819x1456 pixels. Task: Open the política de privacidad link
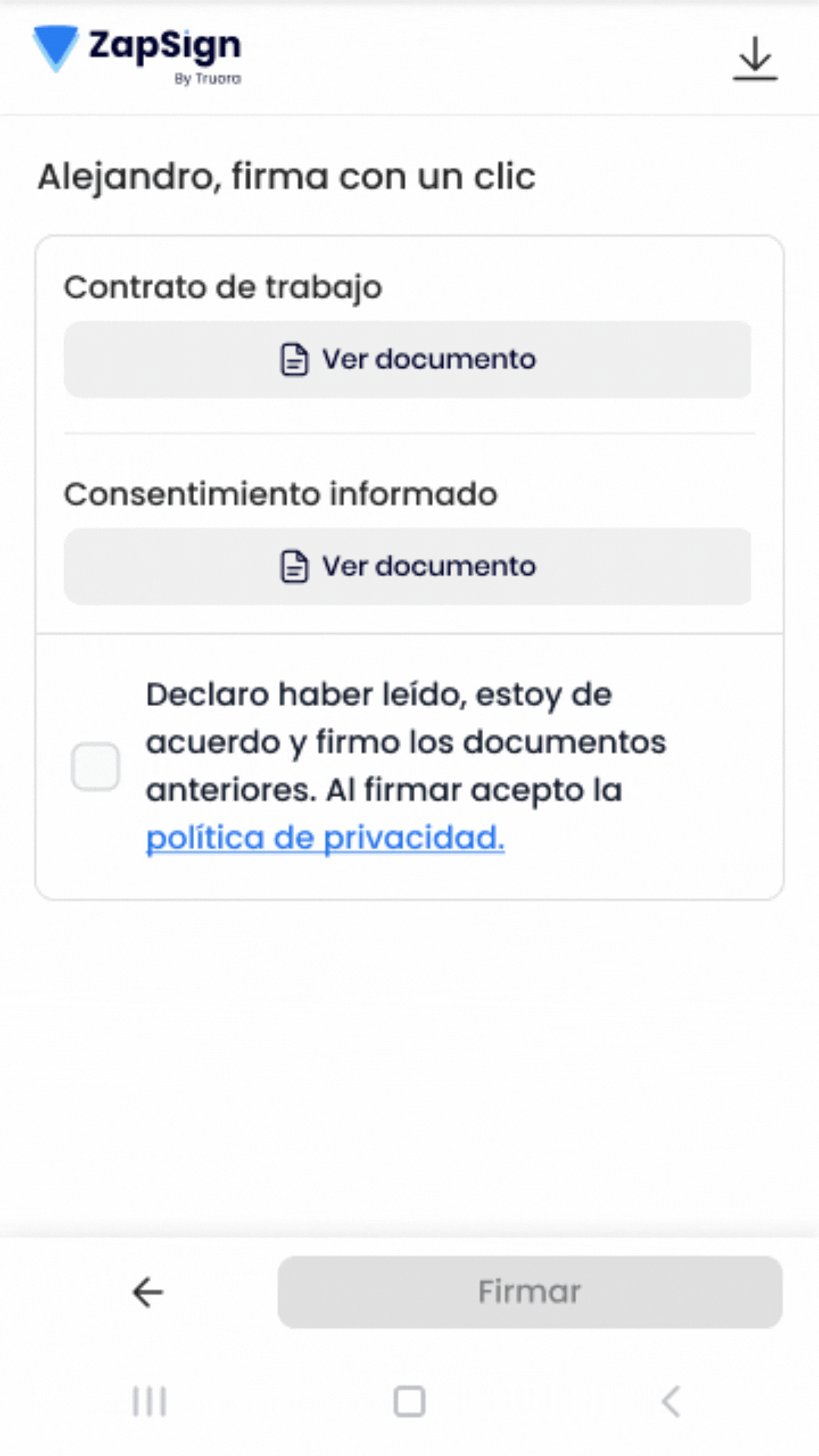coord(325,838)
